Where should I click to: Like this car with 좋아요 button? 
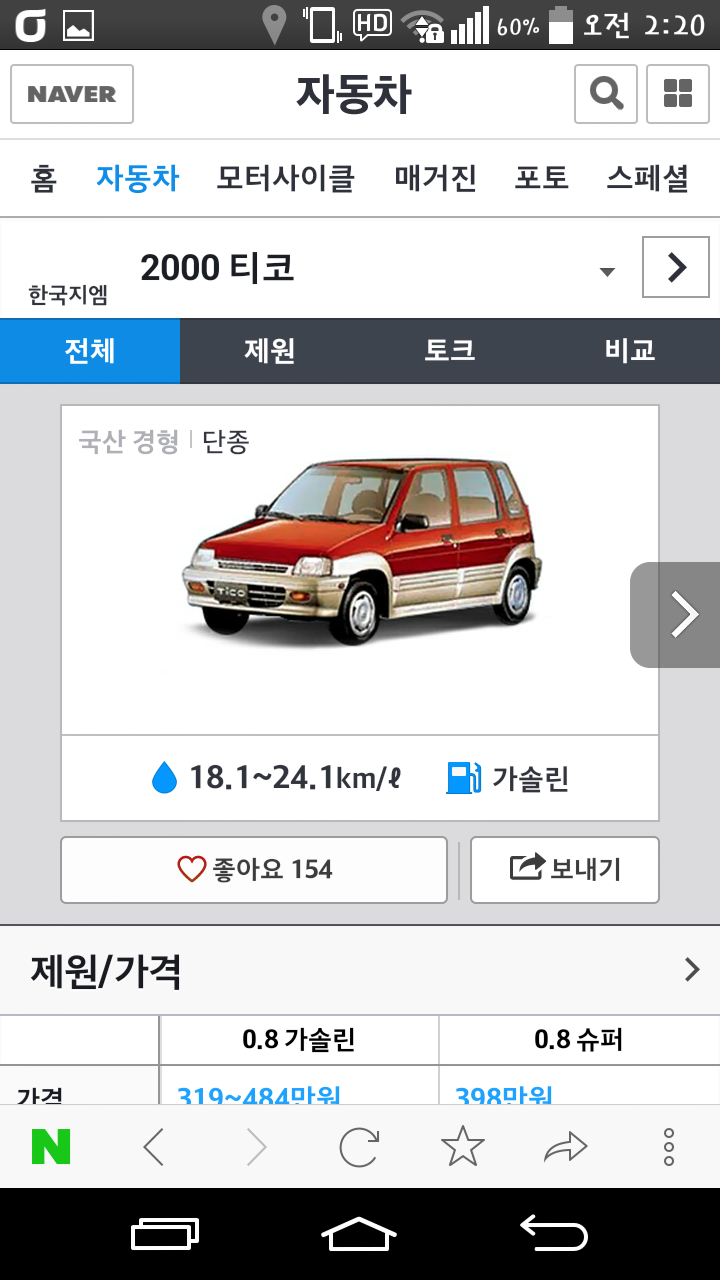click(254, 870)
